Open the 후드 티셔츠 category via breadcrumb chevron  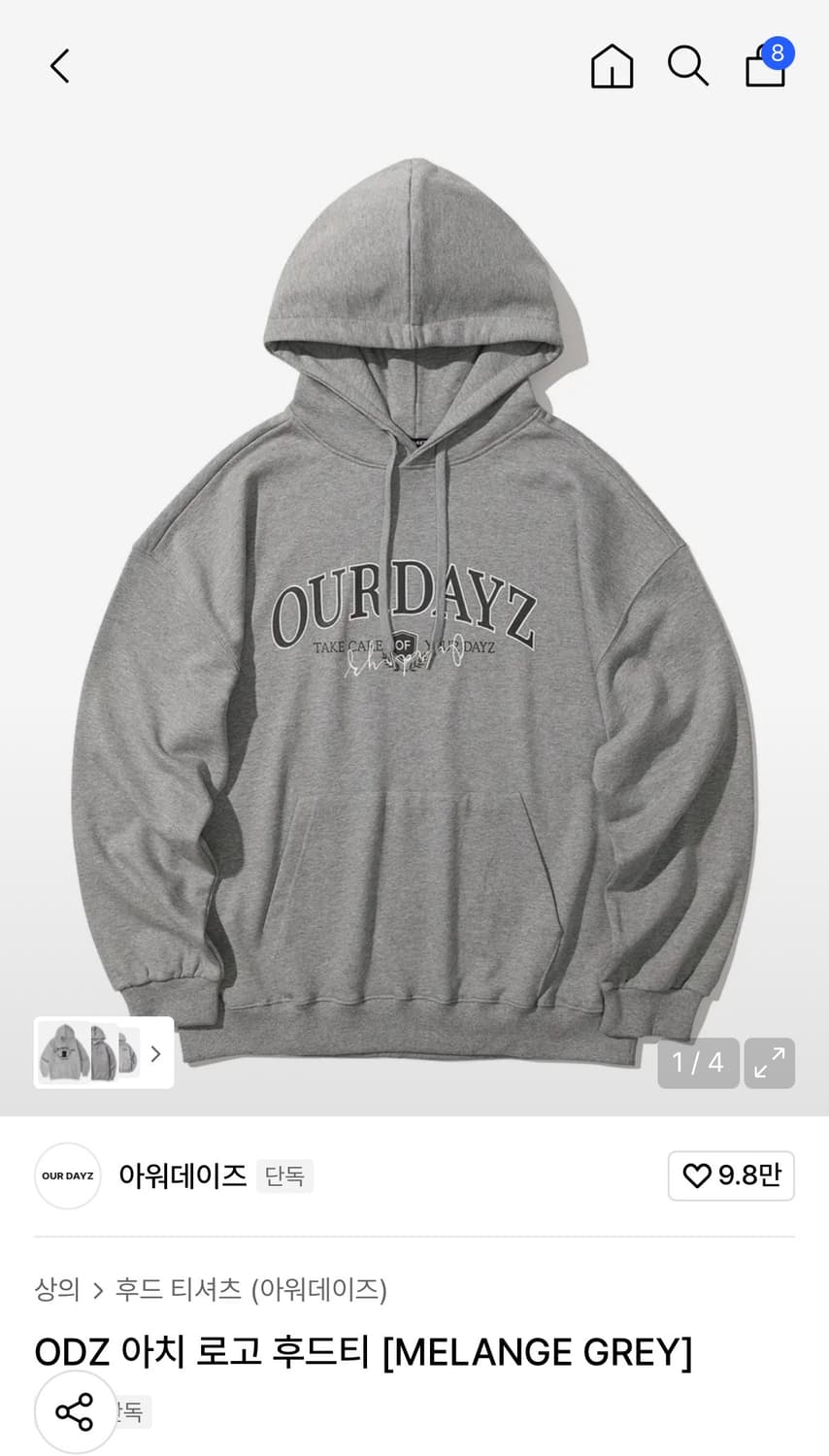pos(97,1290)
